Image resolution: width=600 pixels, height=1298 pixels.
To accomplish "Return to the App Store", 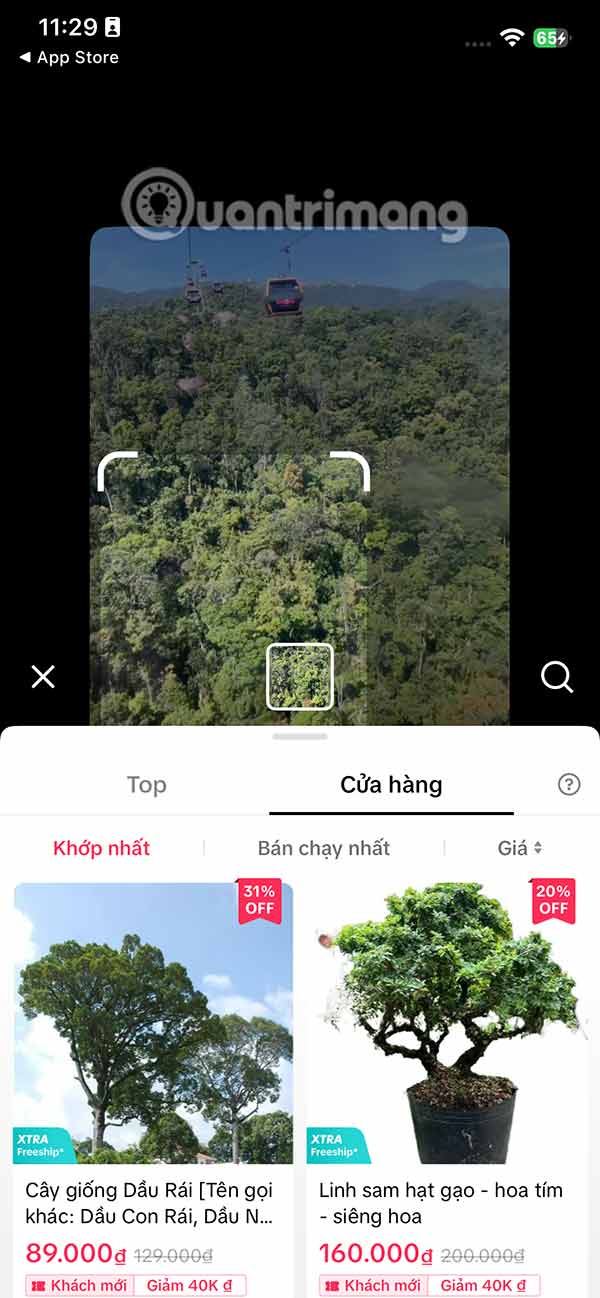I will (70, 58).
